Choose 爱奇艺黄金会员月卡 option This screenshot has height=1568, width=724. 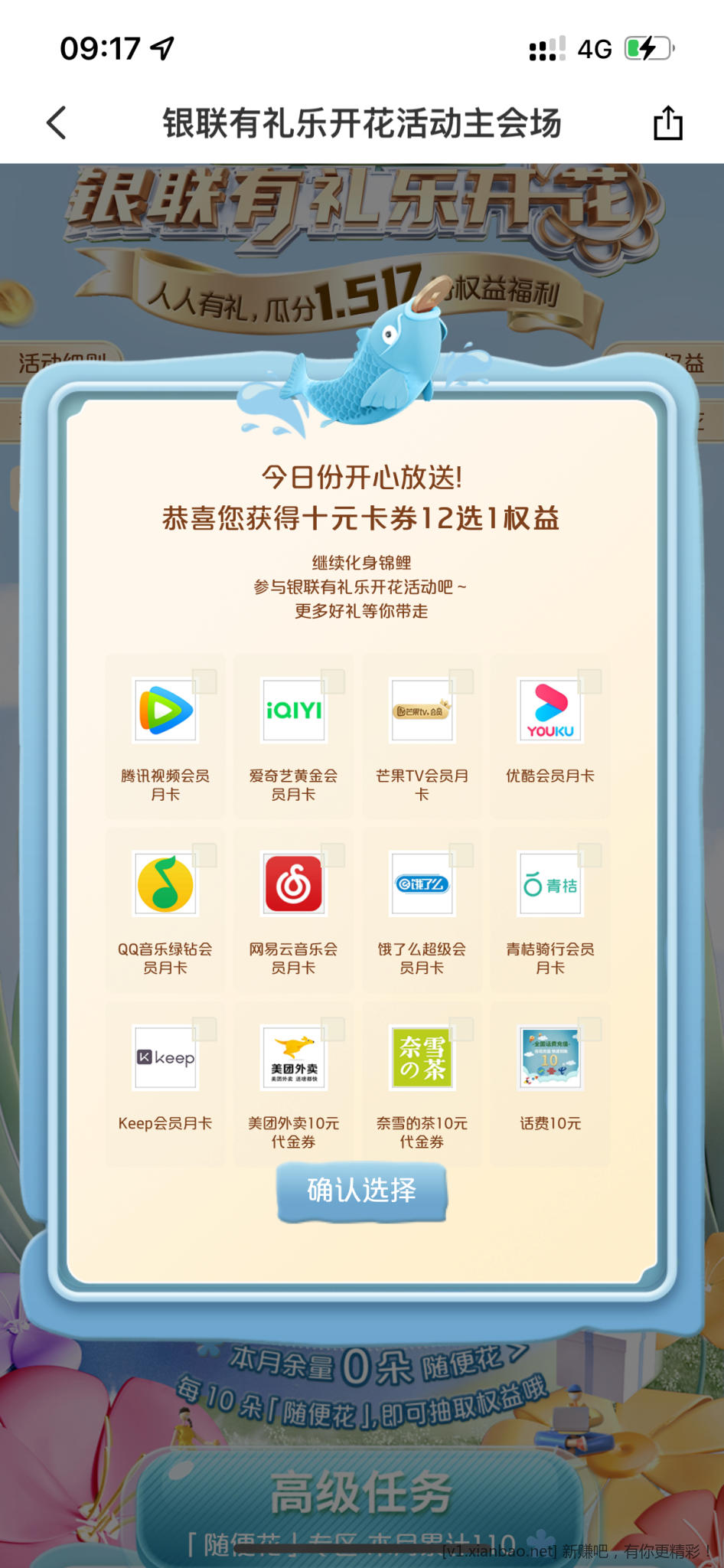coord(294,735)
